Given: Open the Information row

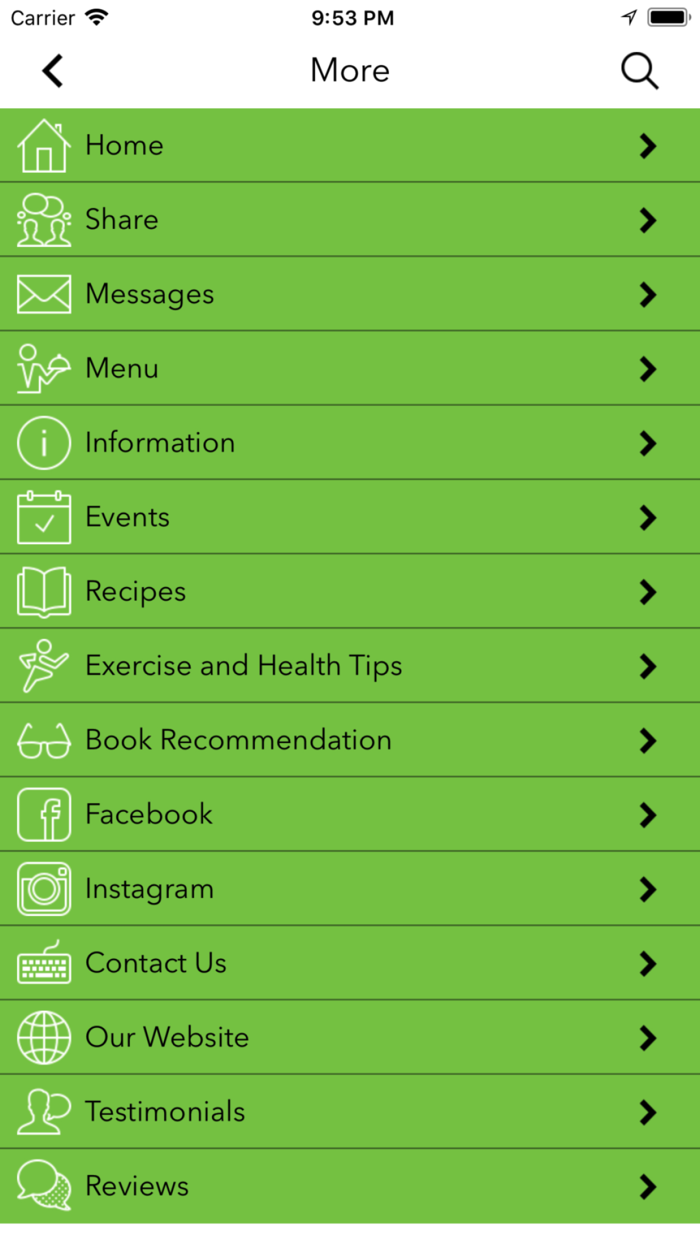Looking at the screenshot, I should (x=350, y=443).
